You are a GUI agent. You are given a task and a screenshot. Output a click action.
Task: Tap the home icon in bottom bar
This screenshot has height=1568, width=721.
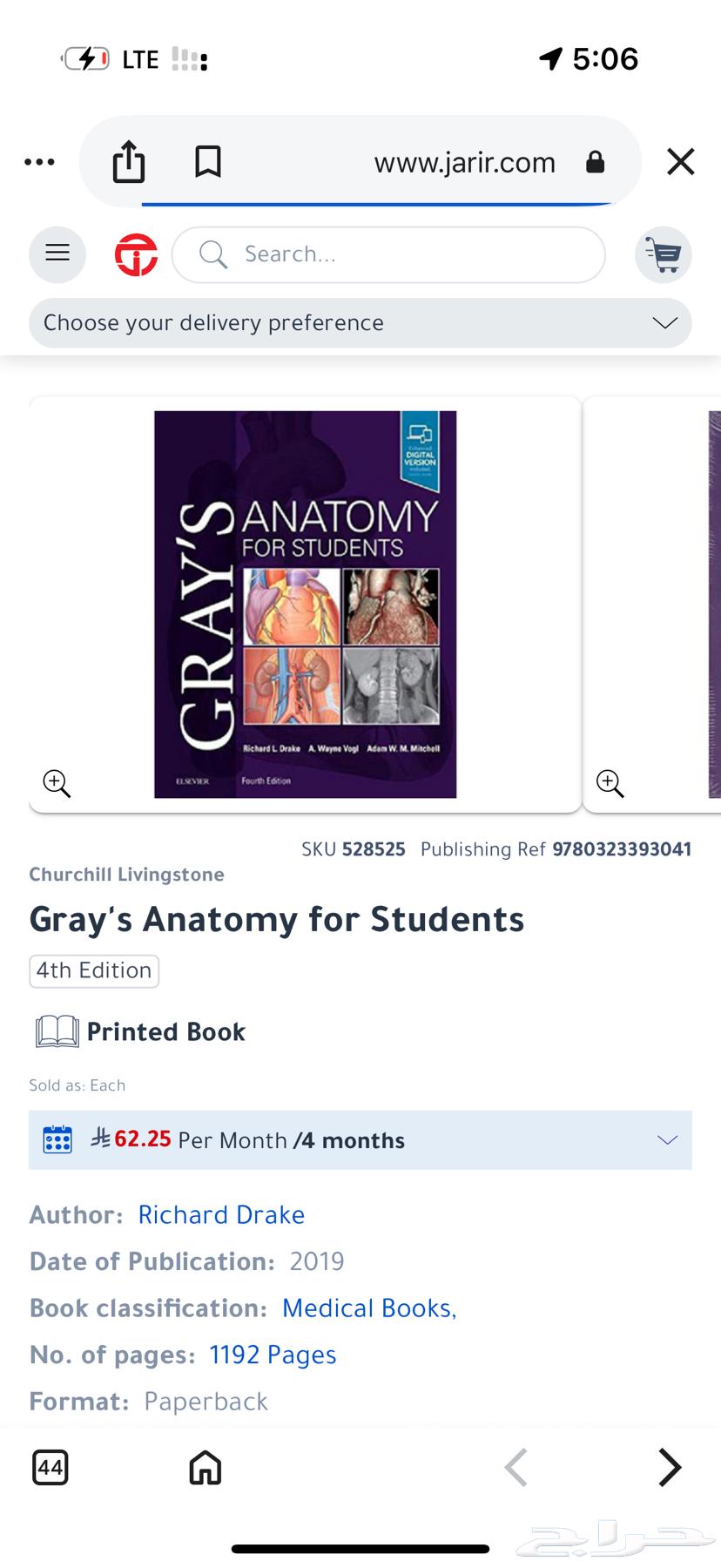click(204, 1467)
